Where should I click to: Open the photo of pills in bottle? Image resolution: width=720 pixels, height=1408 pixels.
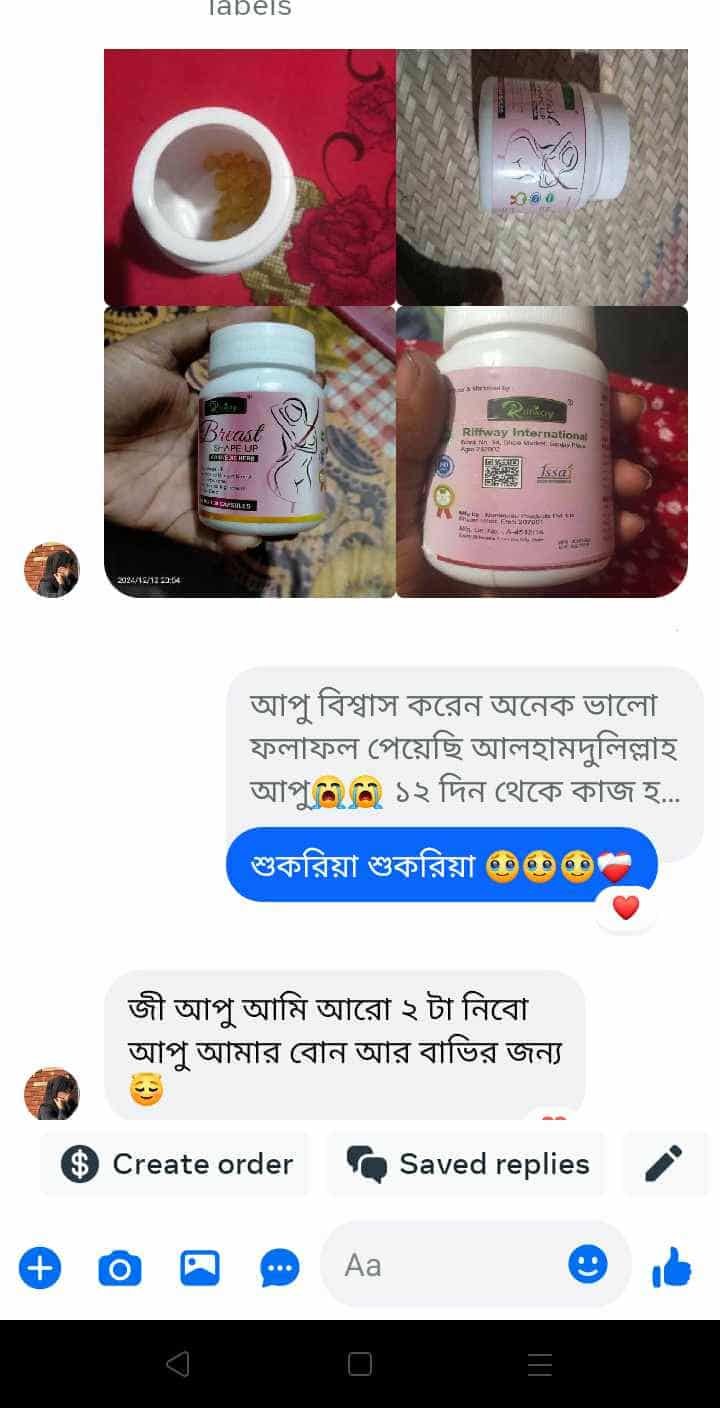(250, 177)
